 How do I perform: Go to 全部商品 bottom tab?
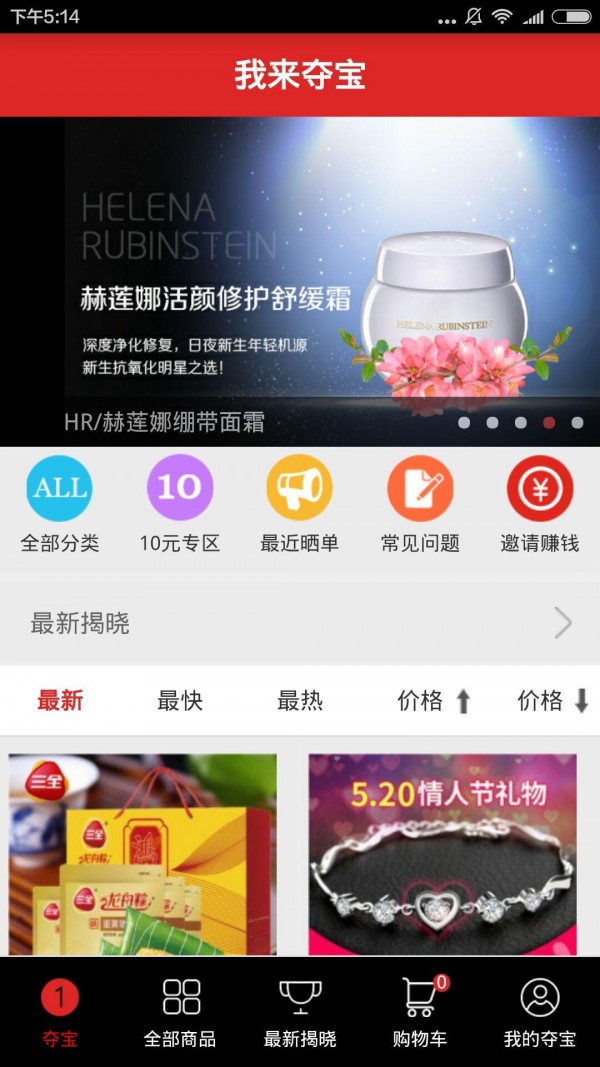coord(180,1012)
